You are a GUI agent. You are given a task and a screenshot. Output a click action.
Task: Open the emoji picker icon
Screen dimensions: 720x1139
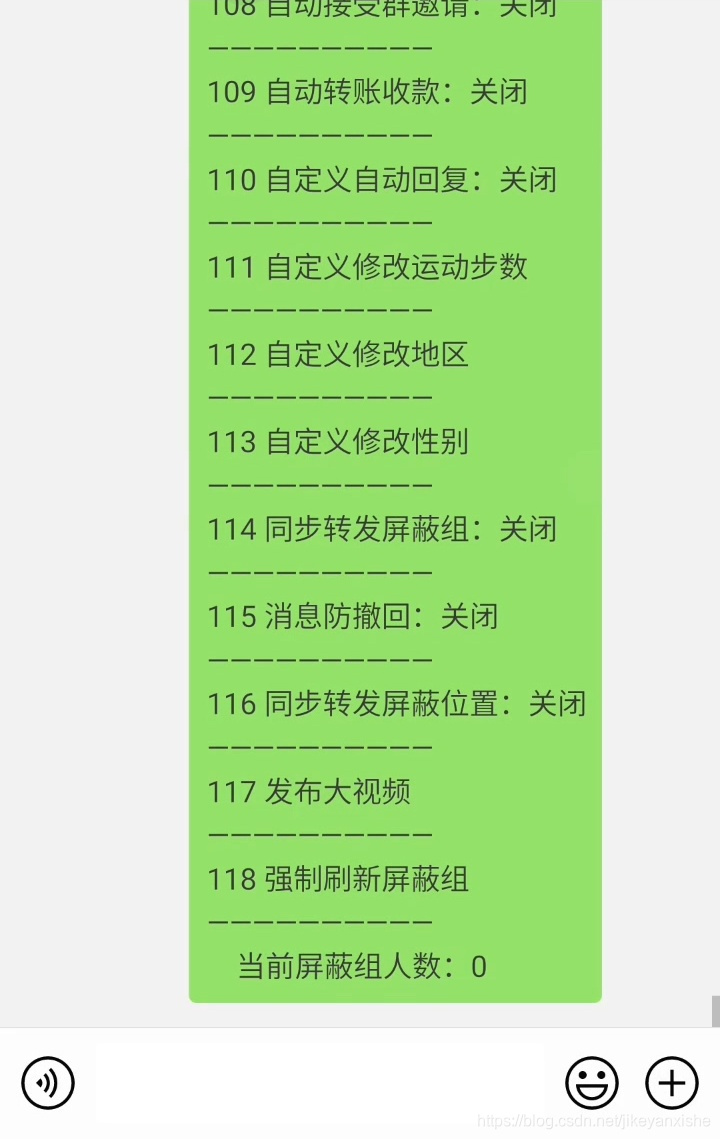pyautogui.click(x=591, y=1083)
